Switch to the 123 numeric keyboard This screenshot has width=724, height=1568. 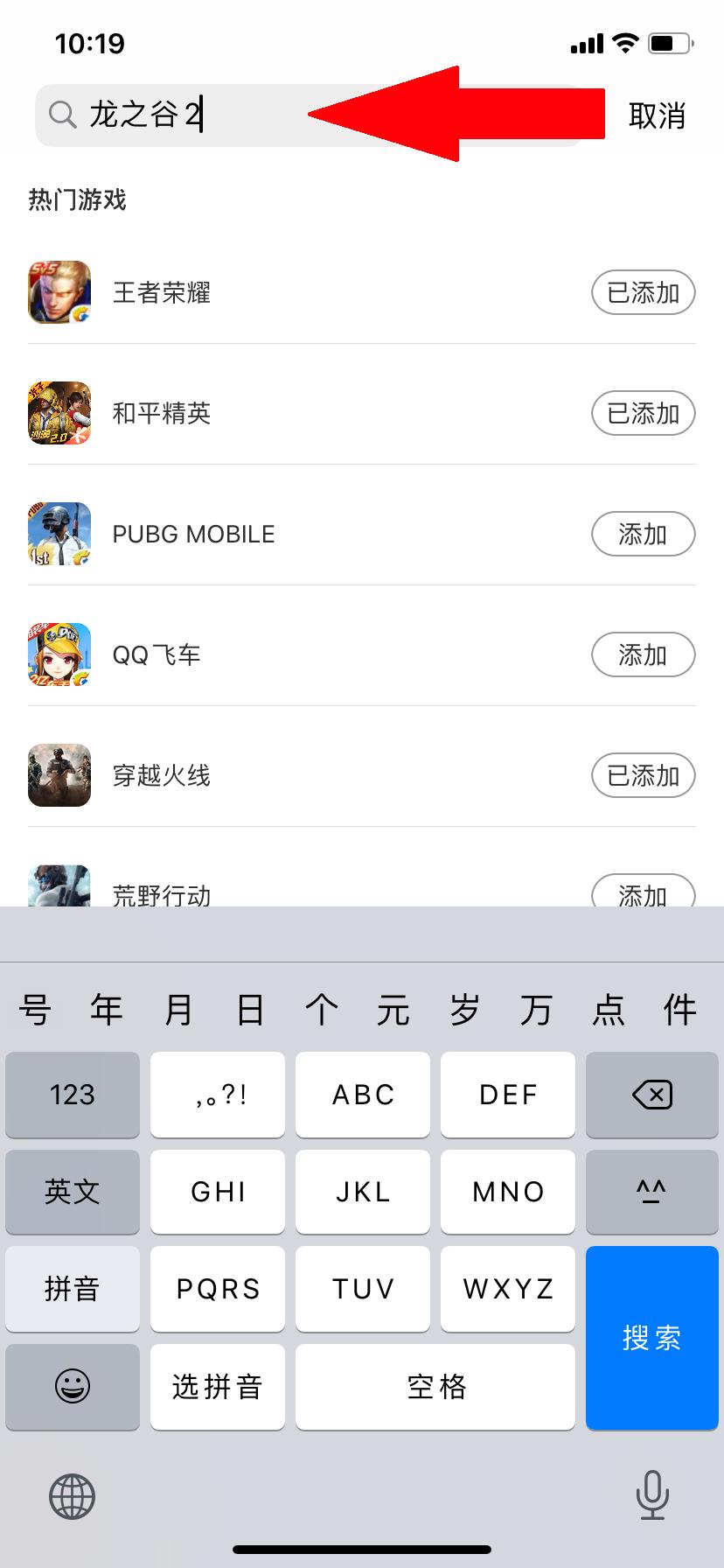(73, 1095)
